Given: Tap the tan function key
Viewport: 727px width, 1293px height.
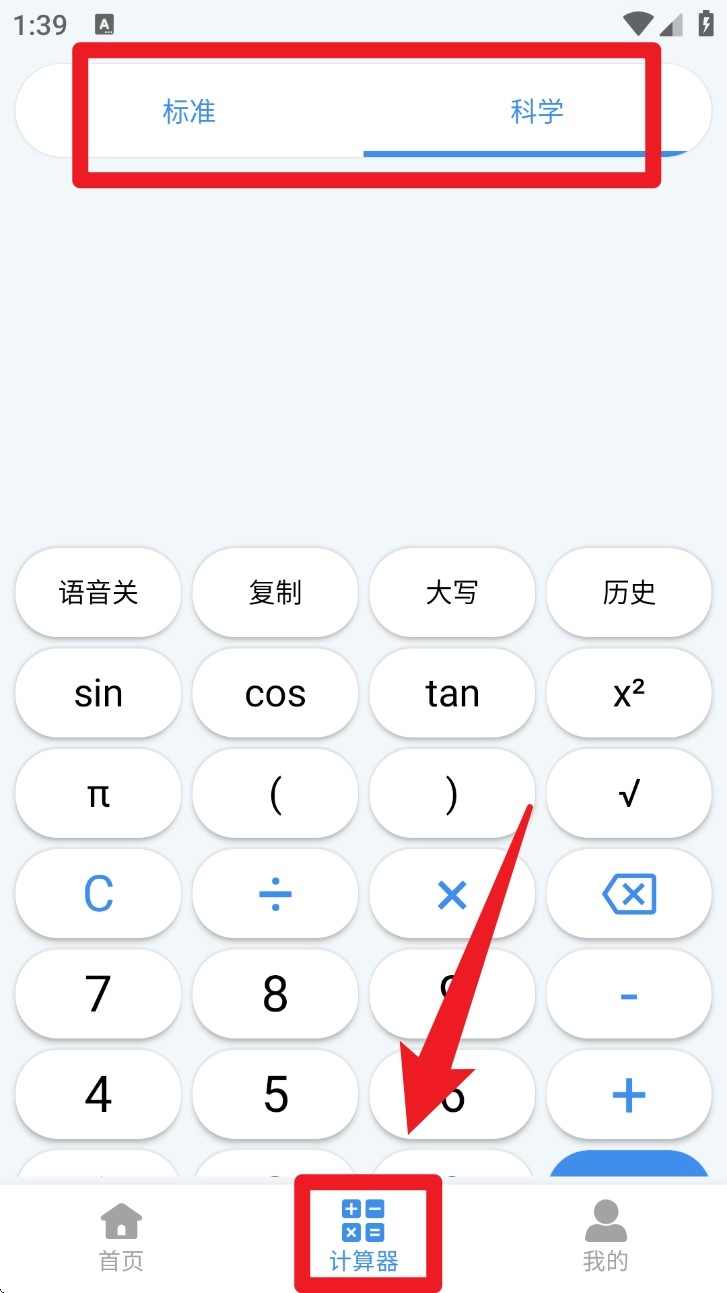Looking at the screenshot, I should (x=452, y=694).
